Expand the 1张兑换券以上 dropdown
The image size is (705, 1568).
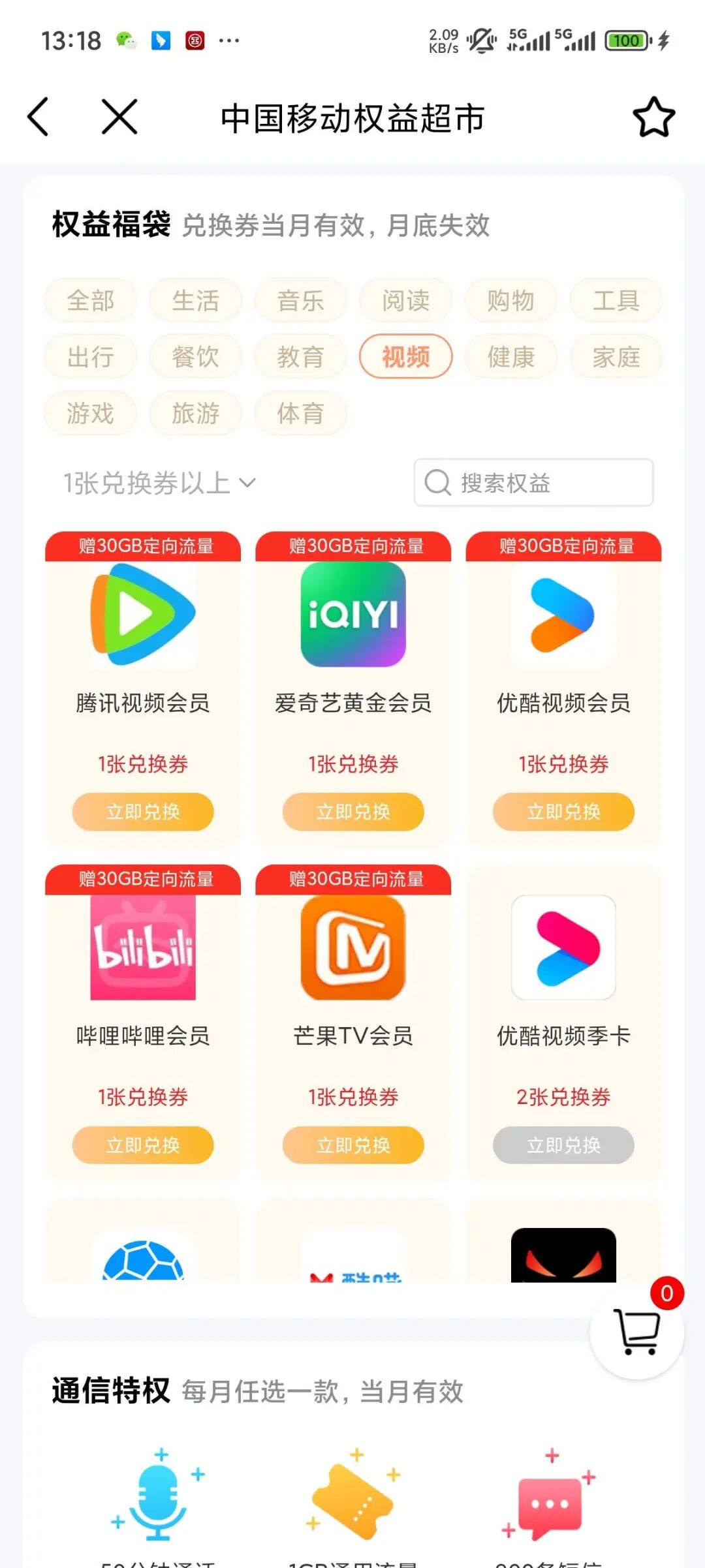159,484
